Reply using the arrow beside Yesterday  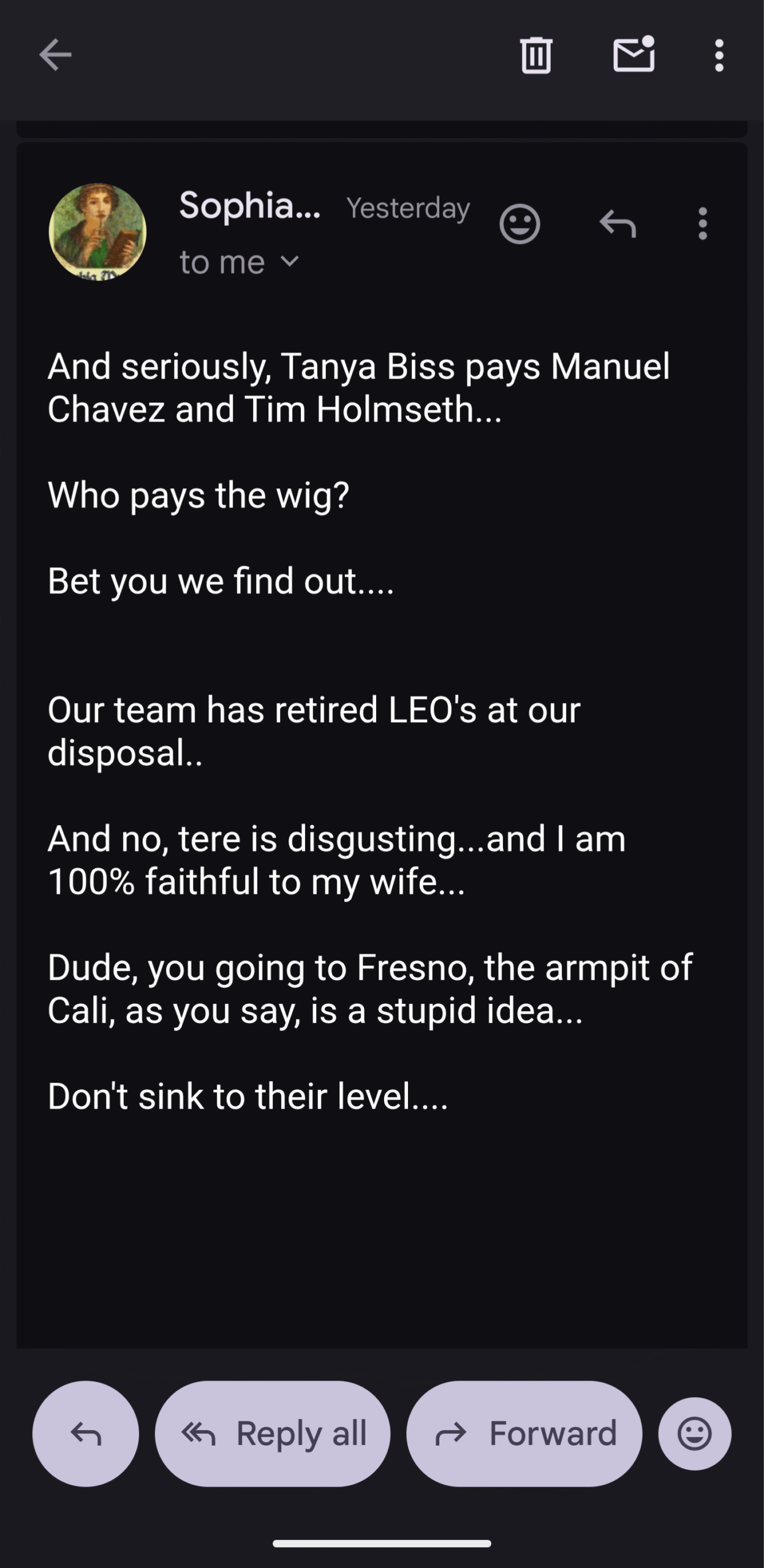coord(618,224)
